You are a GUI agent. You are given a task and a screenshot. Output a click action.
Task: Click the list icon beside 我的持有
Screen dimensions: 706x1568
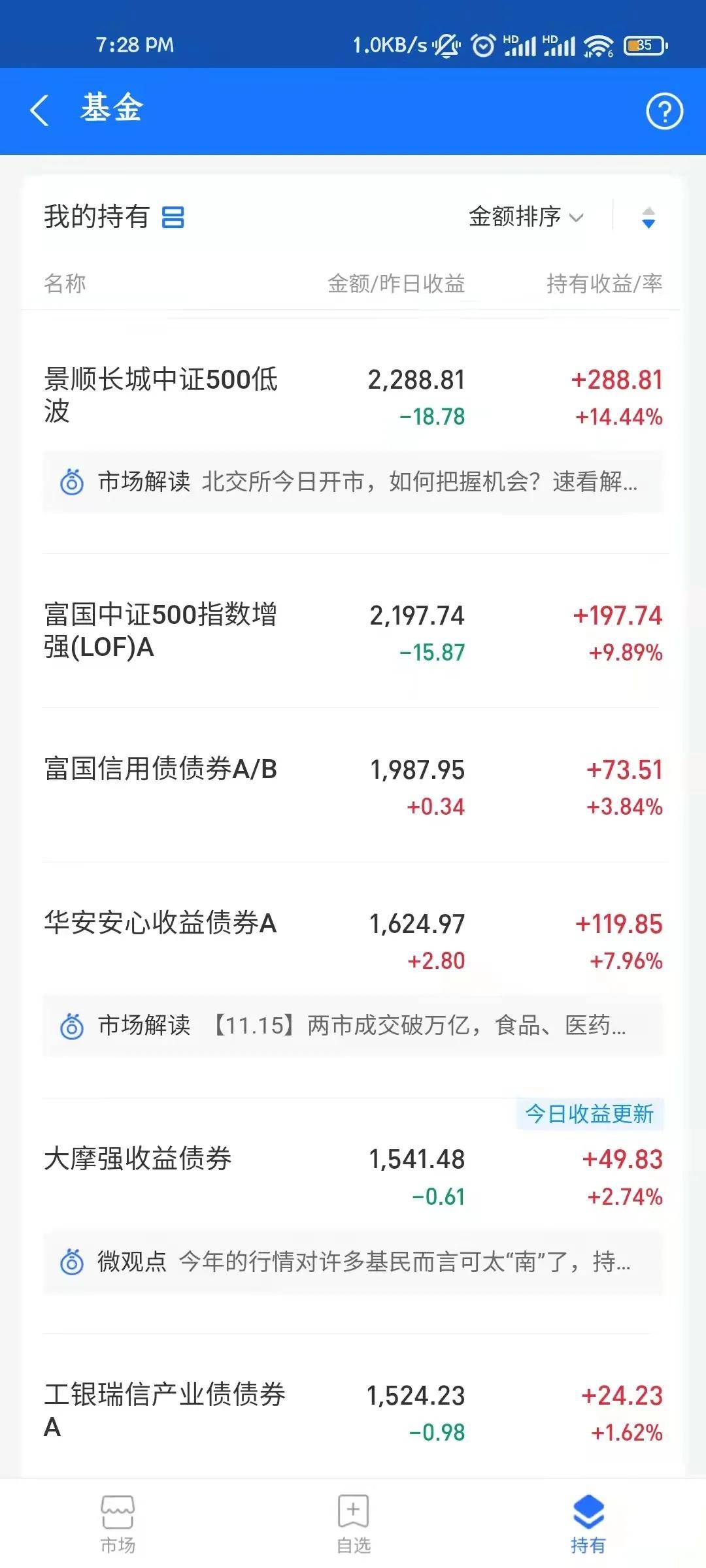coord(173,218)
